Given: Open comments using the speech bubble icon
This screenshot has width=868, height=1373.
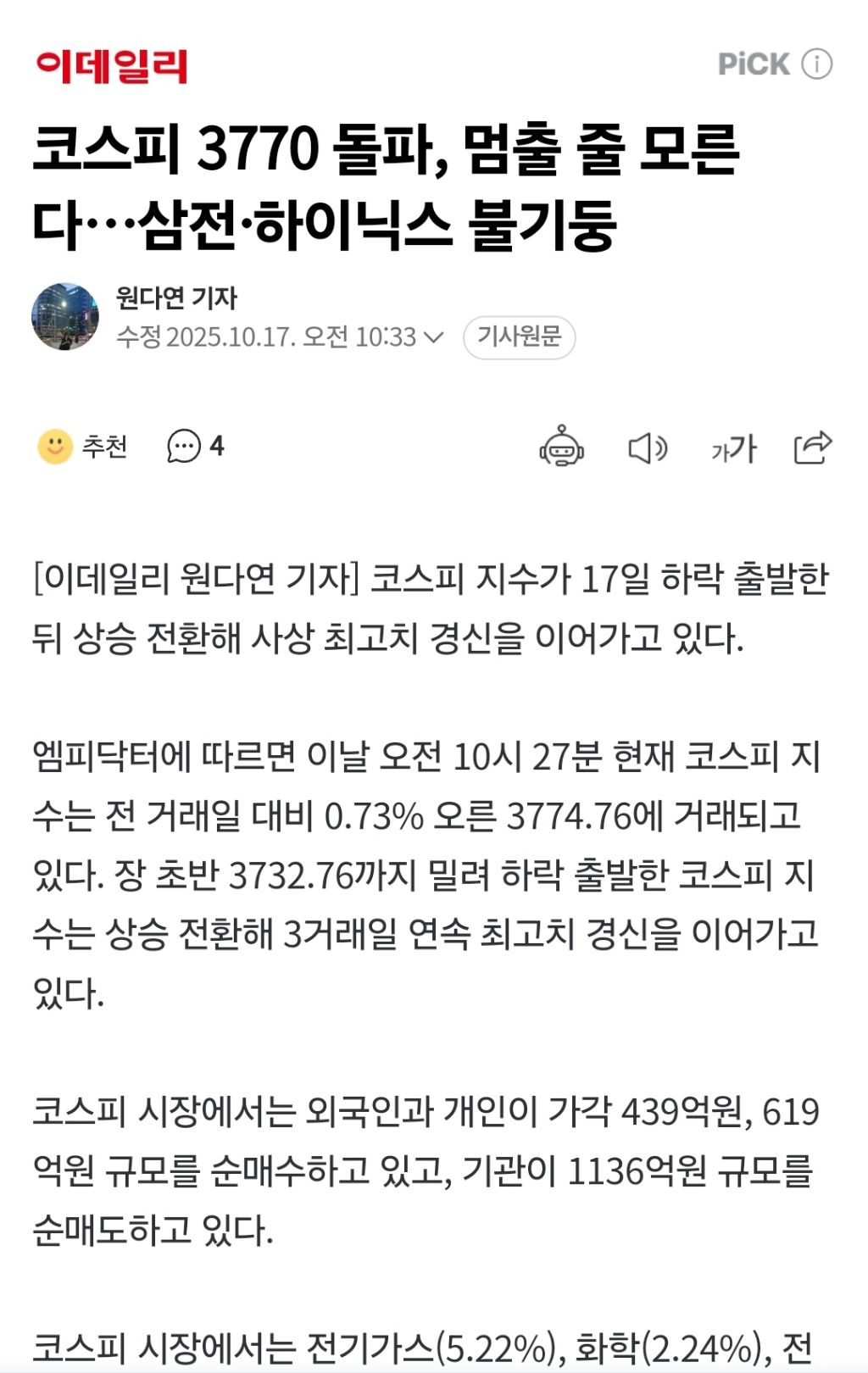Looking at the screenshot, I should 182,447.
